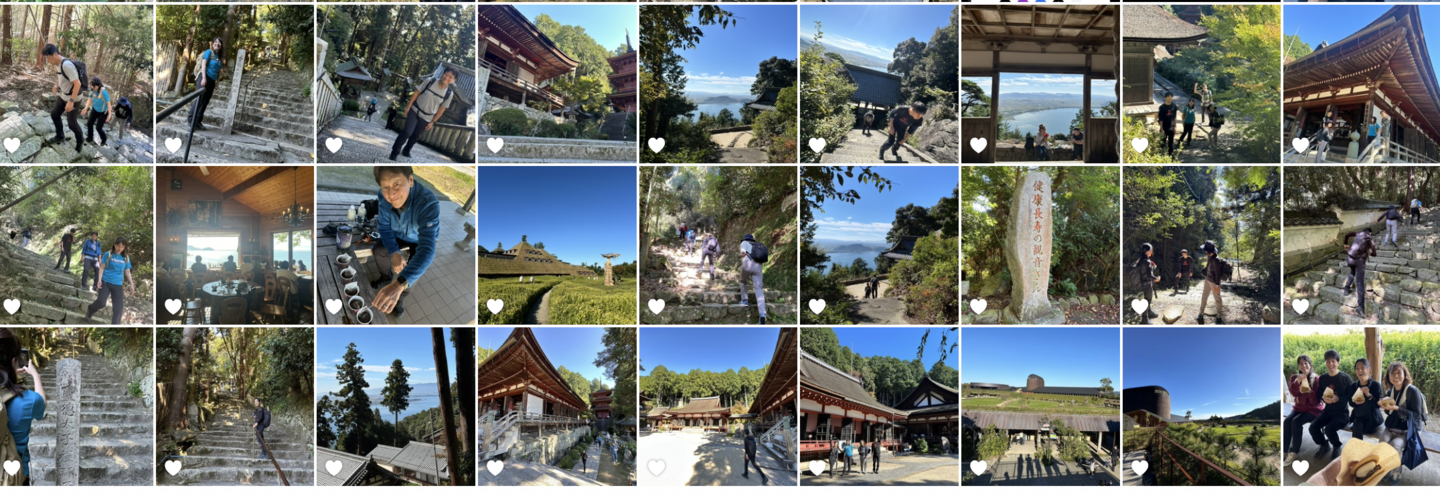This screenshot has width=1440, height=494.
Task: Select the green field and tower photo
Action: coord(556,245)
